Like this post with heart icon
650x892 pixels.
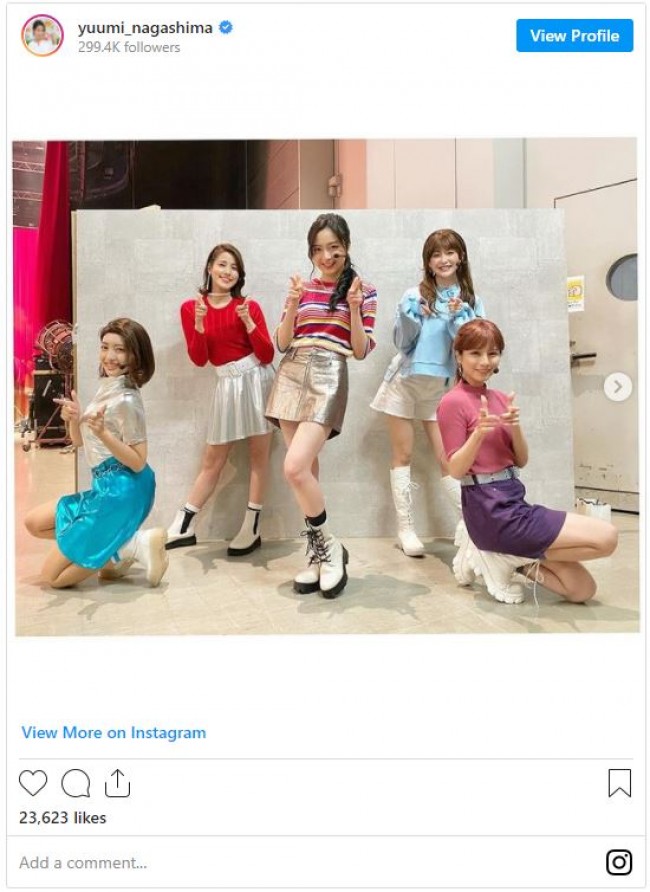click(x=33, y=783)
